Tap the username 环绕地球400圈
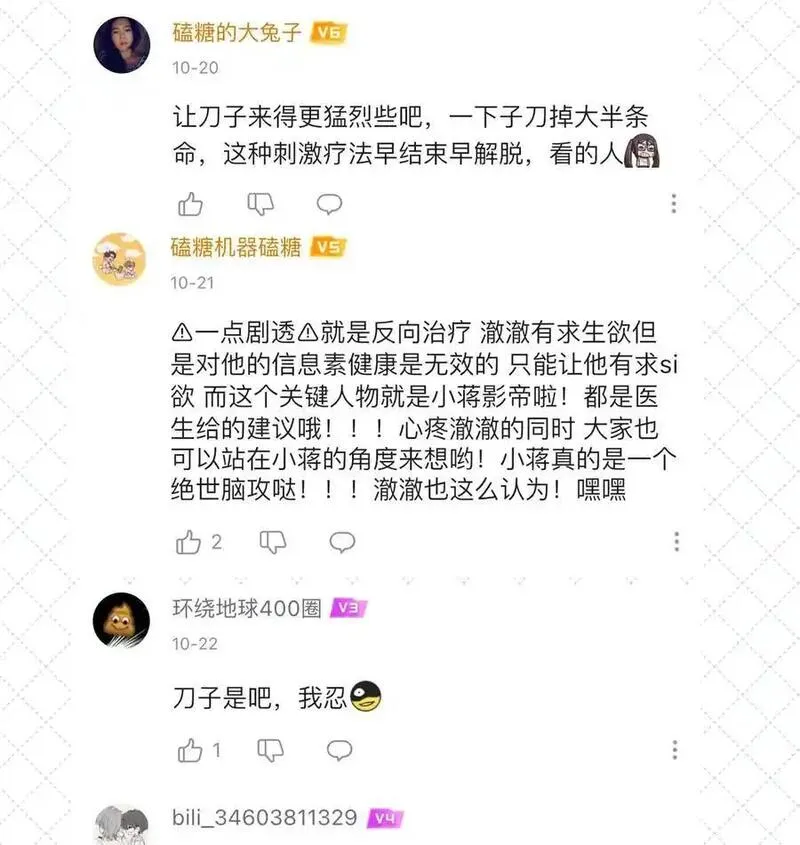The width and height of the screenshot is (800, 845). click(x=247, y=608)
